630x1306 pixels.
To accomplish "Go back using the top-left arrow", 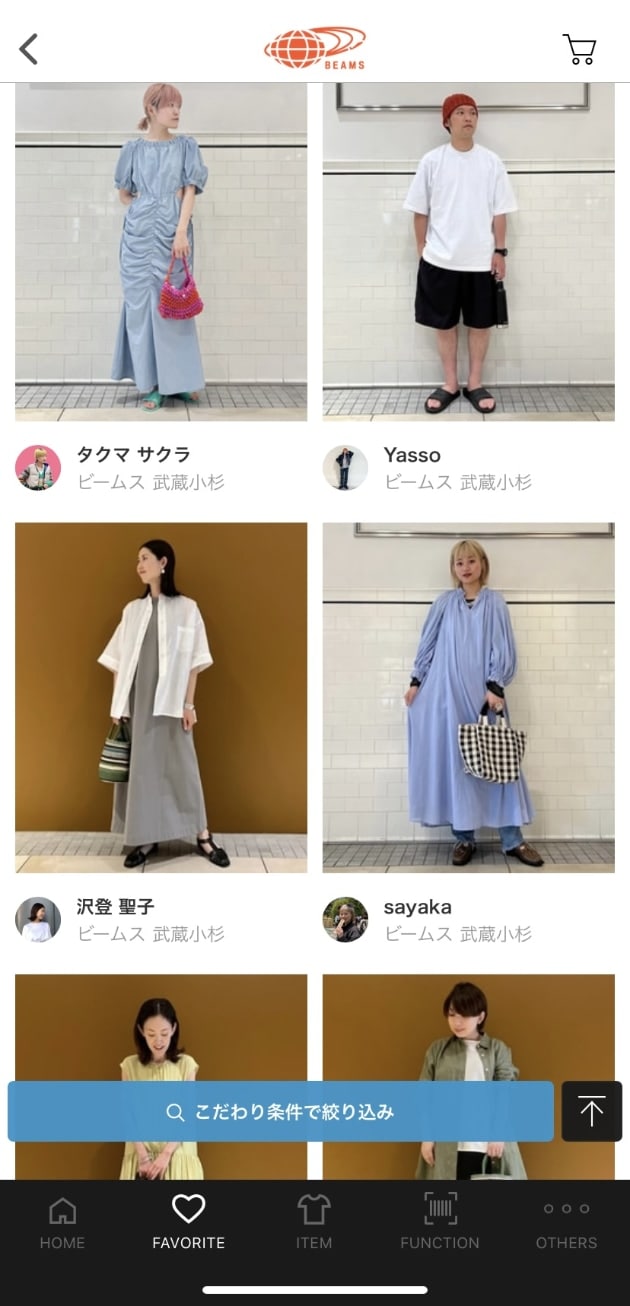I will 29,48.
